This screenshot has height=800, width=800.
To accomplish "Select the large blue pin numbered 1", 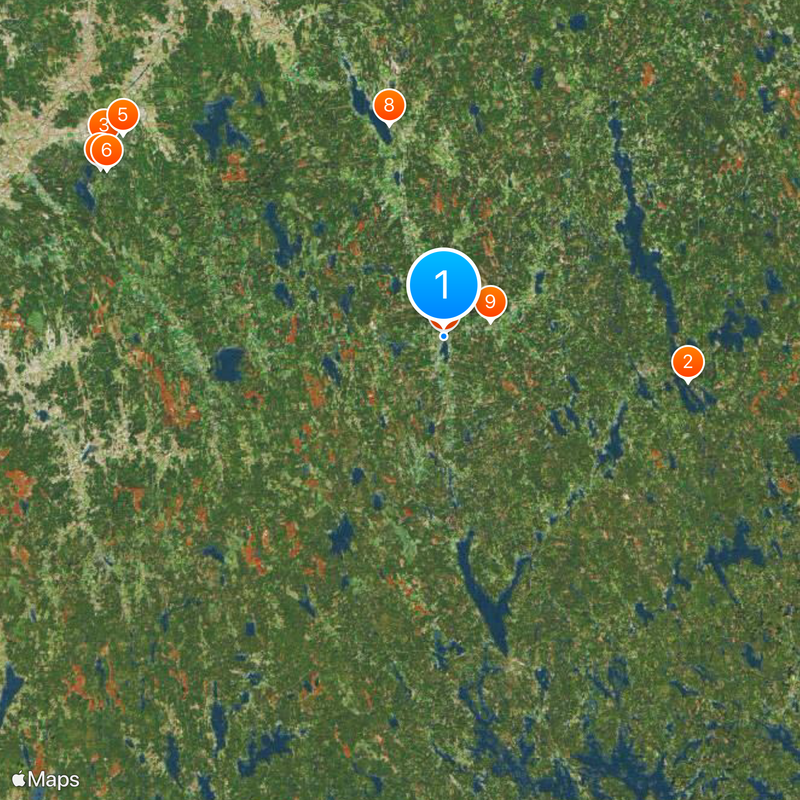I will click(444, 285).
